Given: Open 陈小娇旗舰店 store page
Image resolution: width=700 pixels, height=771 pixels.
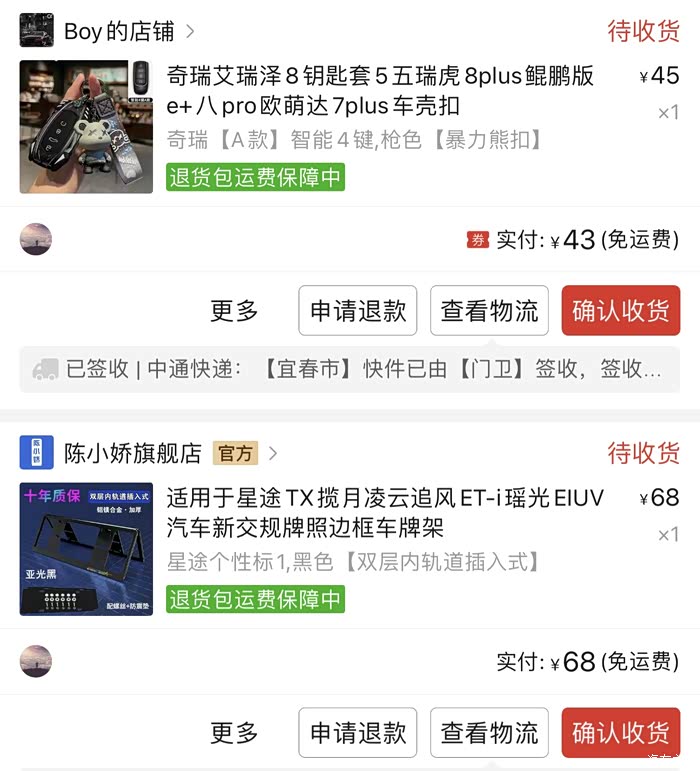Looking at the screenshot, I should 132,453.
